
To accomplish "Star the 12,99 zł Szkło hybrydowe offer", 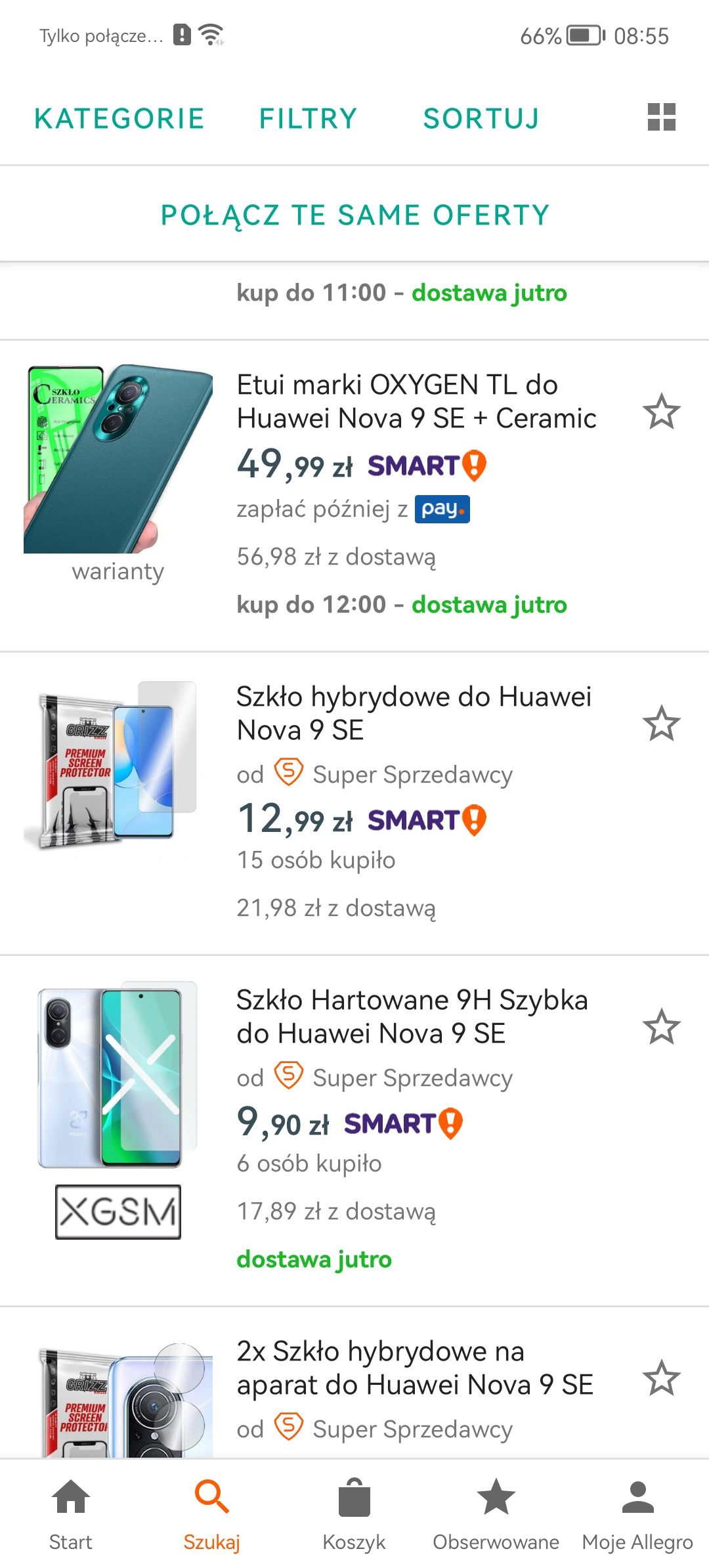I will point(661,724).
